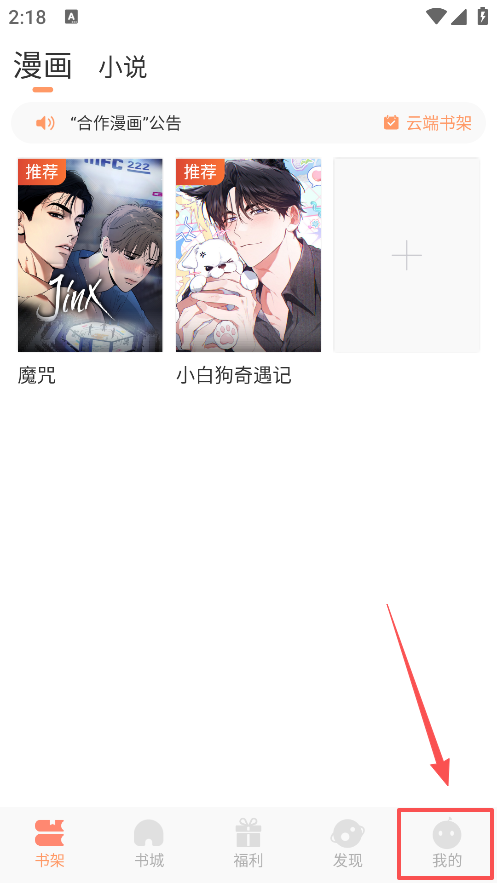Select the 漫画 tab
Screen dimensions: 497x883
(x=43, y=66)
